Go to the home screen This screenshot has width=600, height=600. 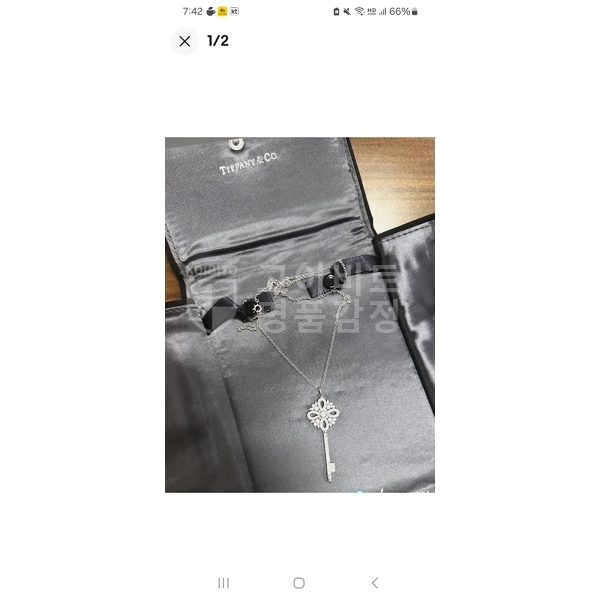point(299,582)
